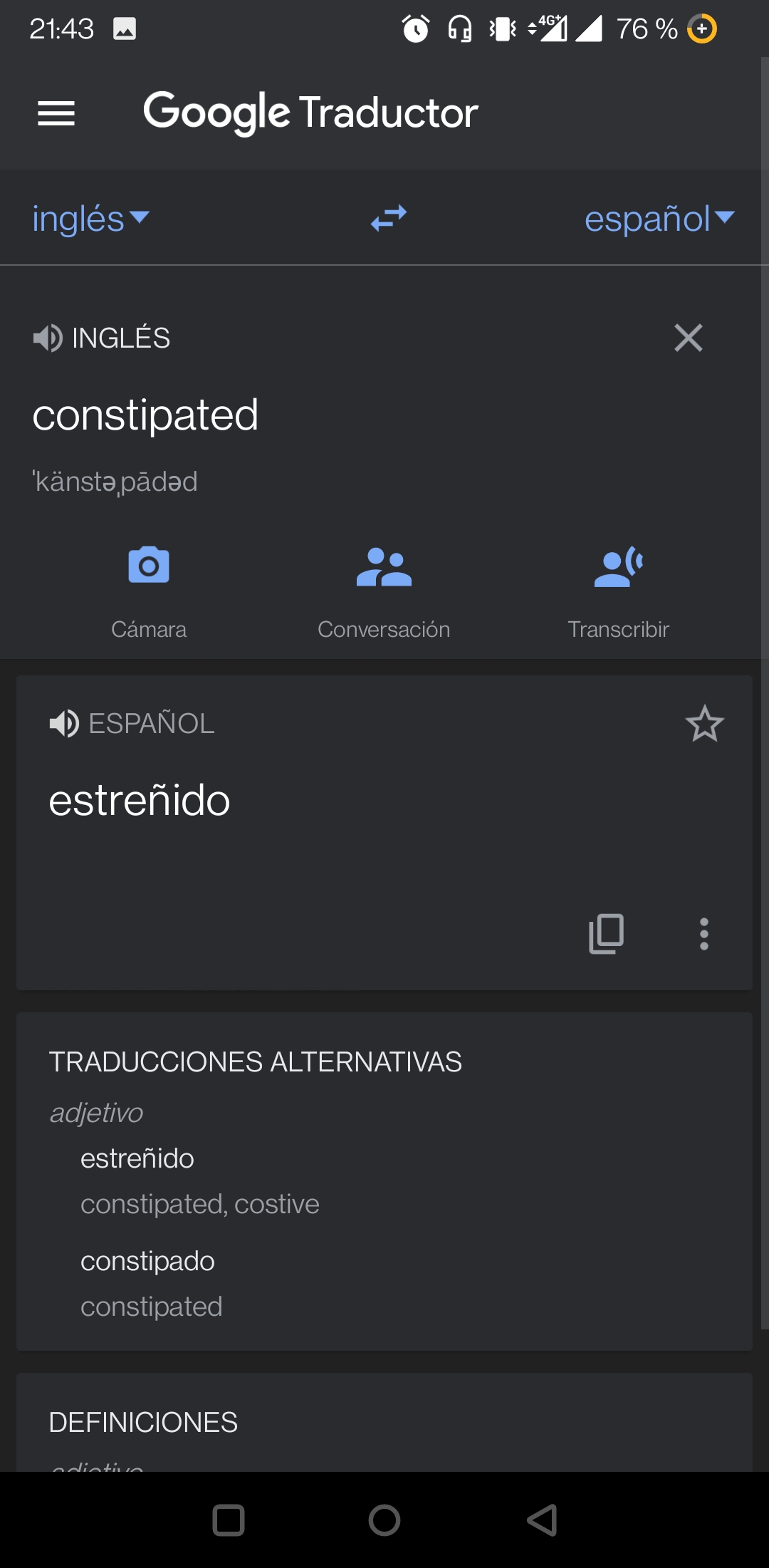Screen dimensions: 769x1568
Task: Change the target language español
Action: tap(659, 219)
